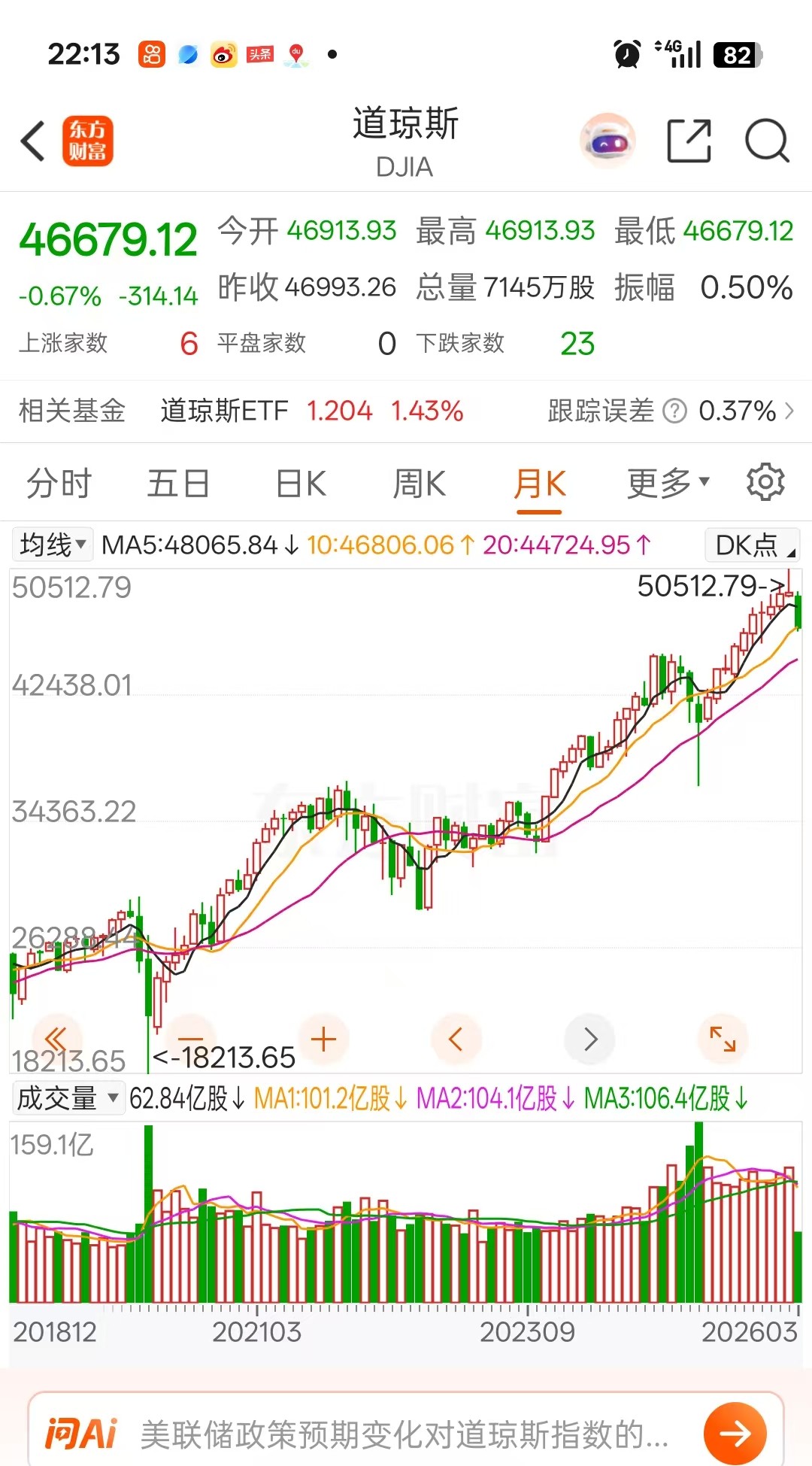Open the 道琼斯ETF related fund row
The height and width of the screenshot is (1466, 812).
[x=311, y=411]
